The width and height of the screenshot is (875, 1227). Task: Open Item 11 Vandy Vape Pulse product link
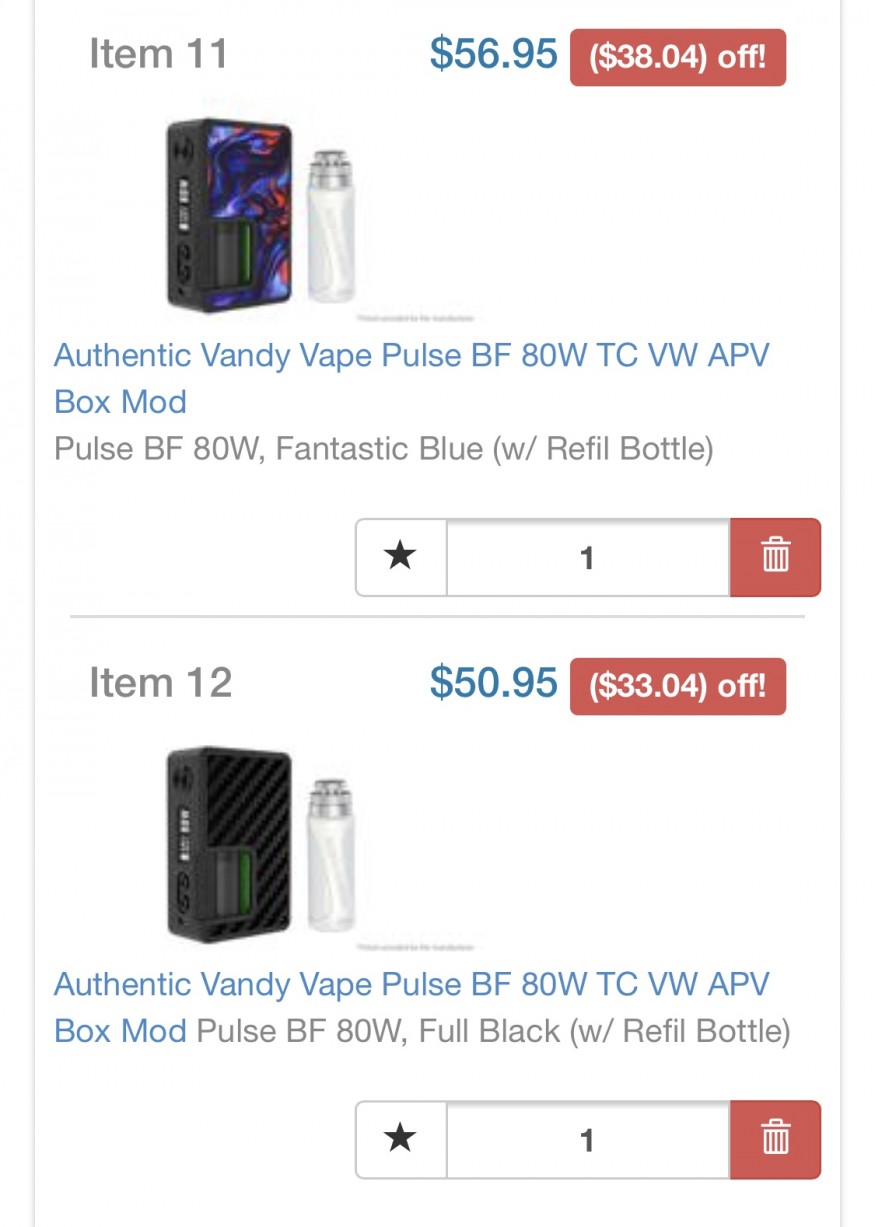click(411, 356)
